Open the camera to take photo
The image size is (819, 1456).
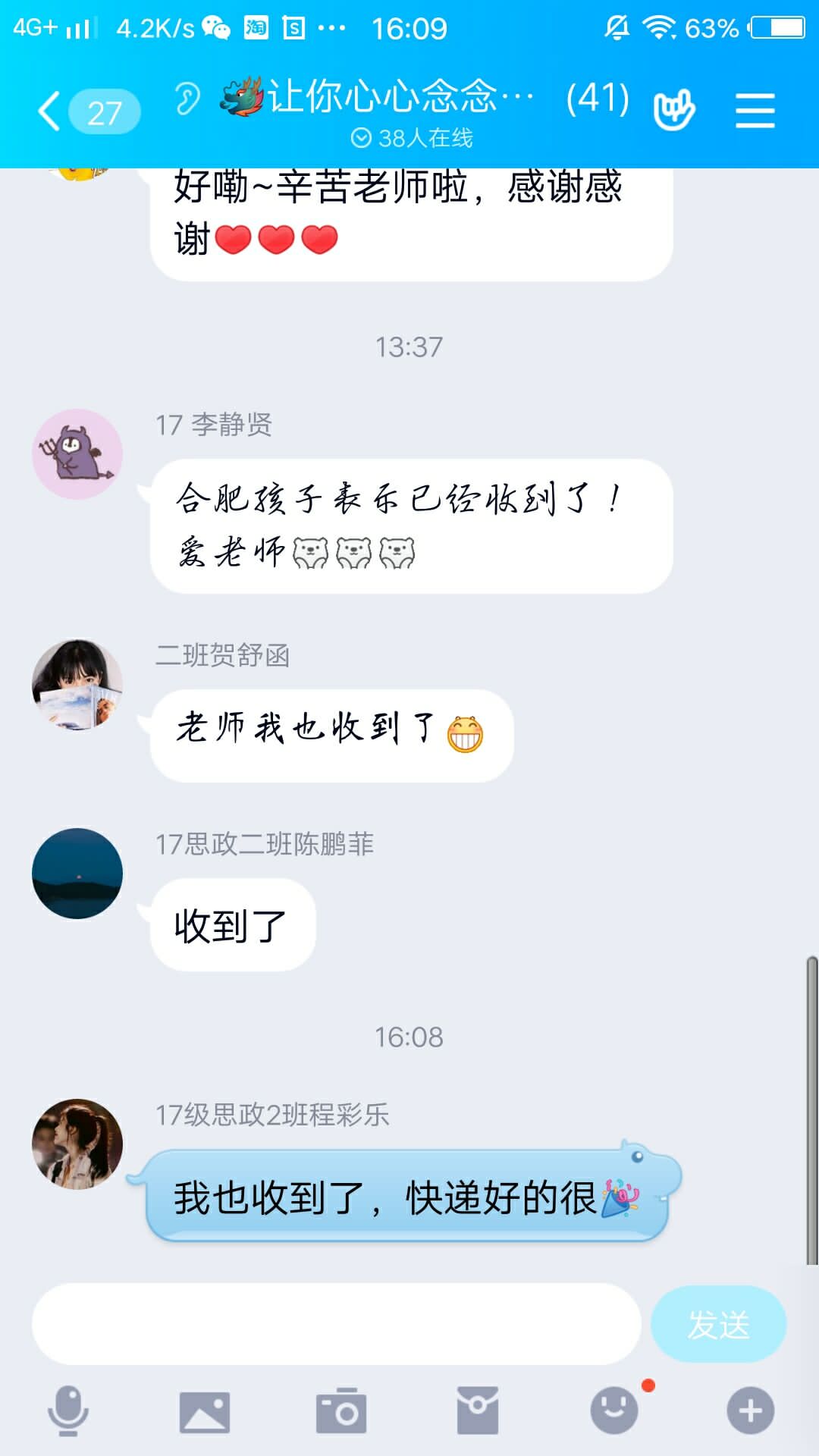click(x=341, y=1411)
